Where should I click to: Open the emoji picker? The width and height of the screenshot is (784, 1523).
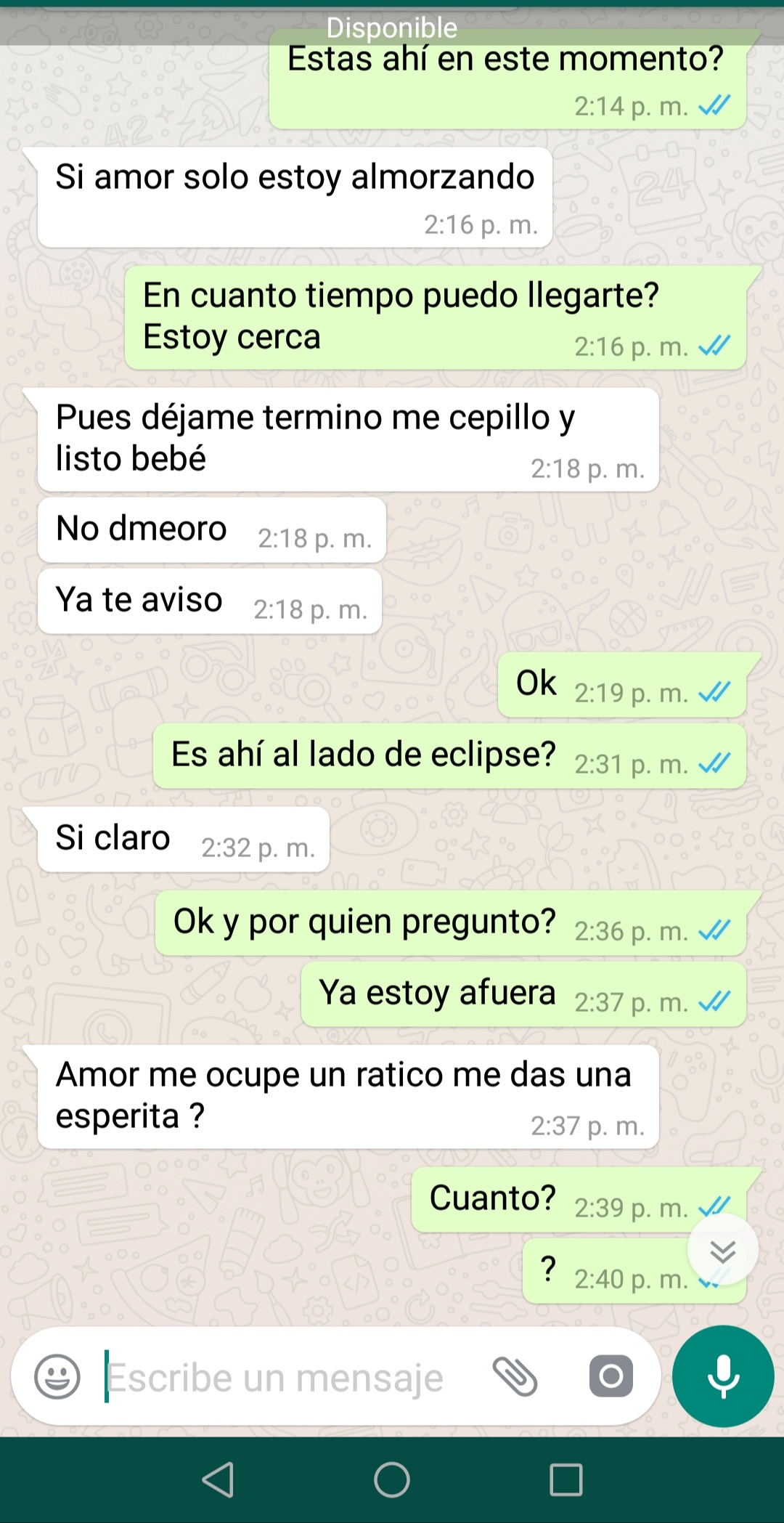57,1376
